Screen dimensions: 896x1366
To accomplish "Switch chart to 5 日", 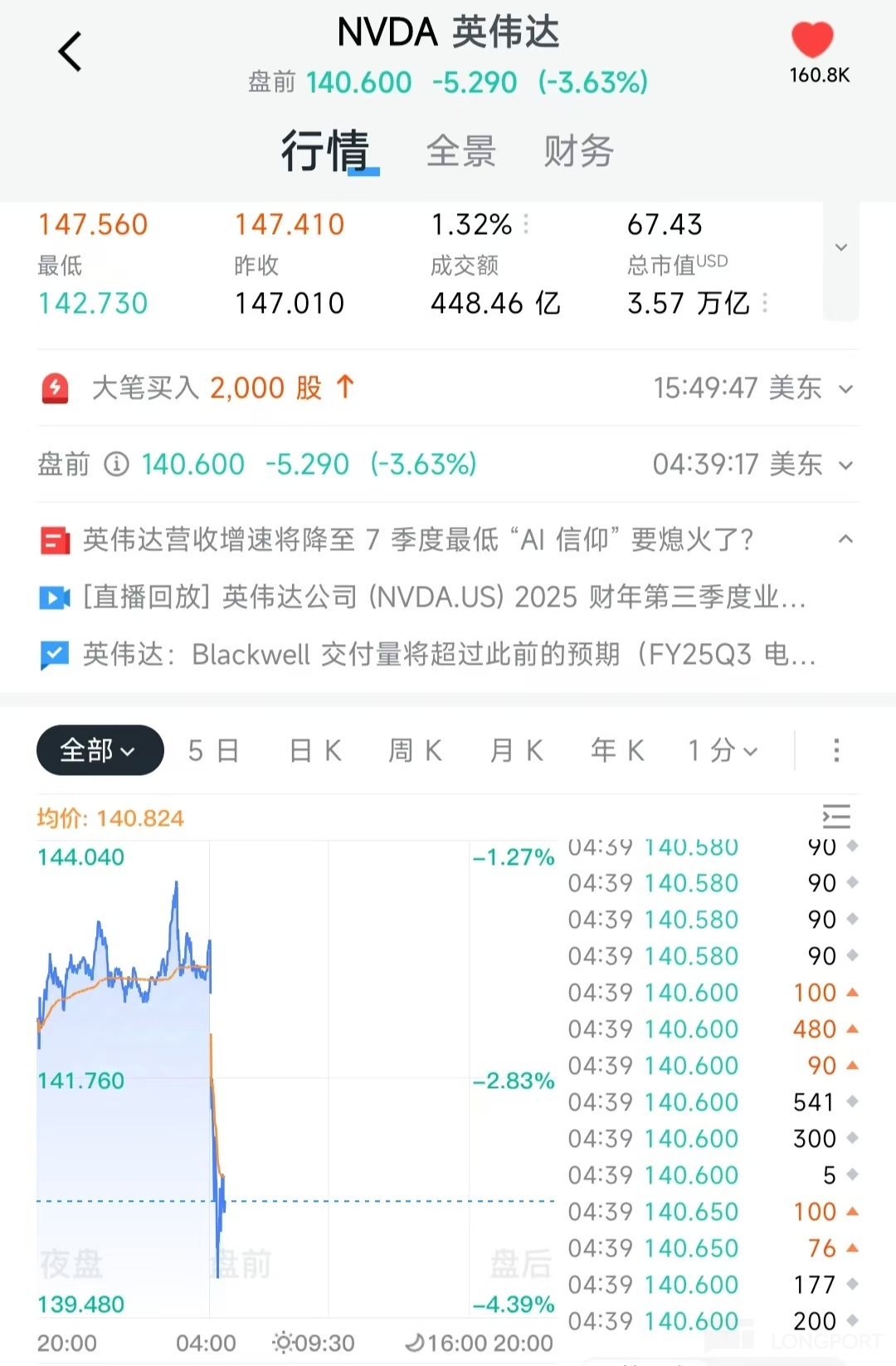I will click(213, 750).
